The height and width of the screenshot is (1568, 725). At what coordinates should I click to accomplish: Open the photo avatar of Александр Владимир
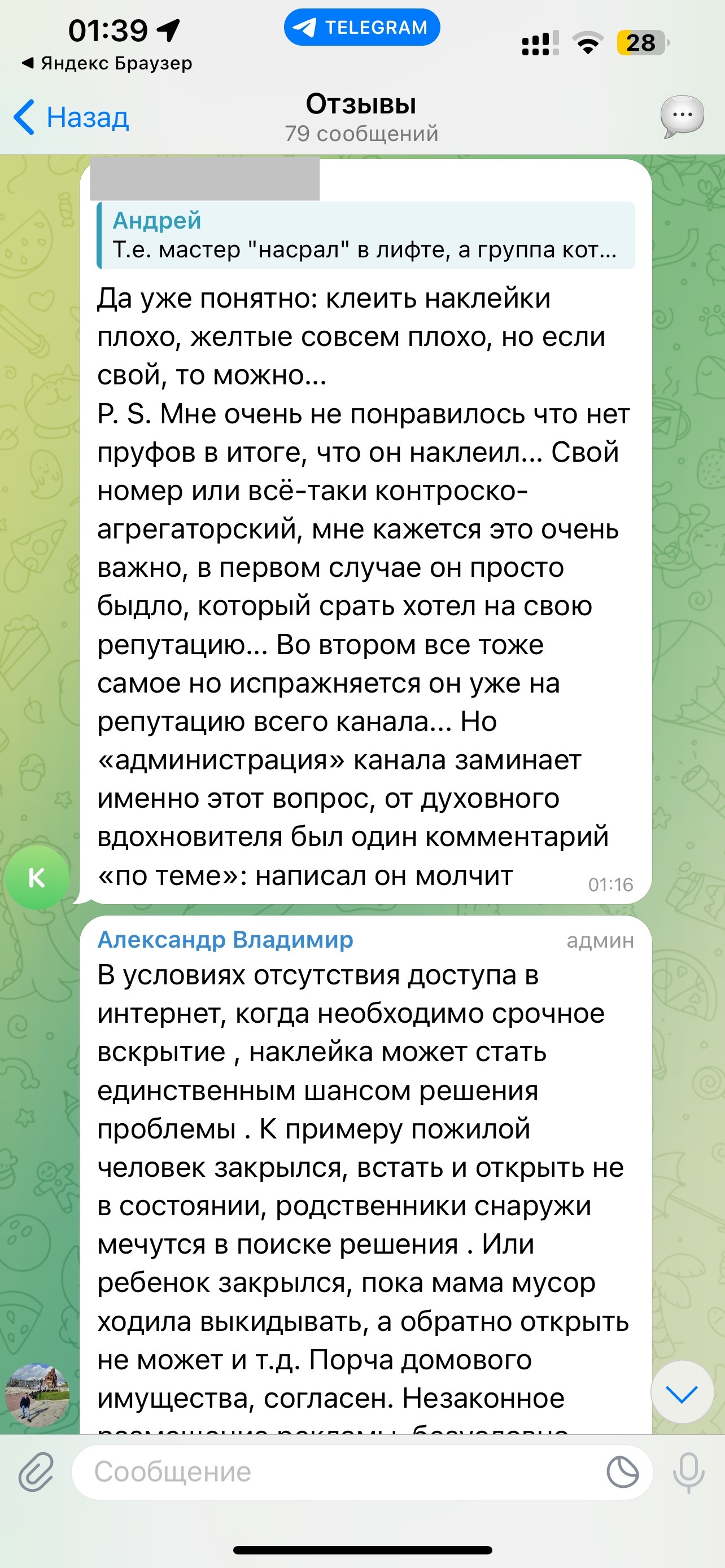37,1394
